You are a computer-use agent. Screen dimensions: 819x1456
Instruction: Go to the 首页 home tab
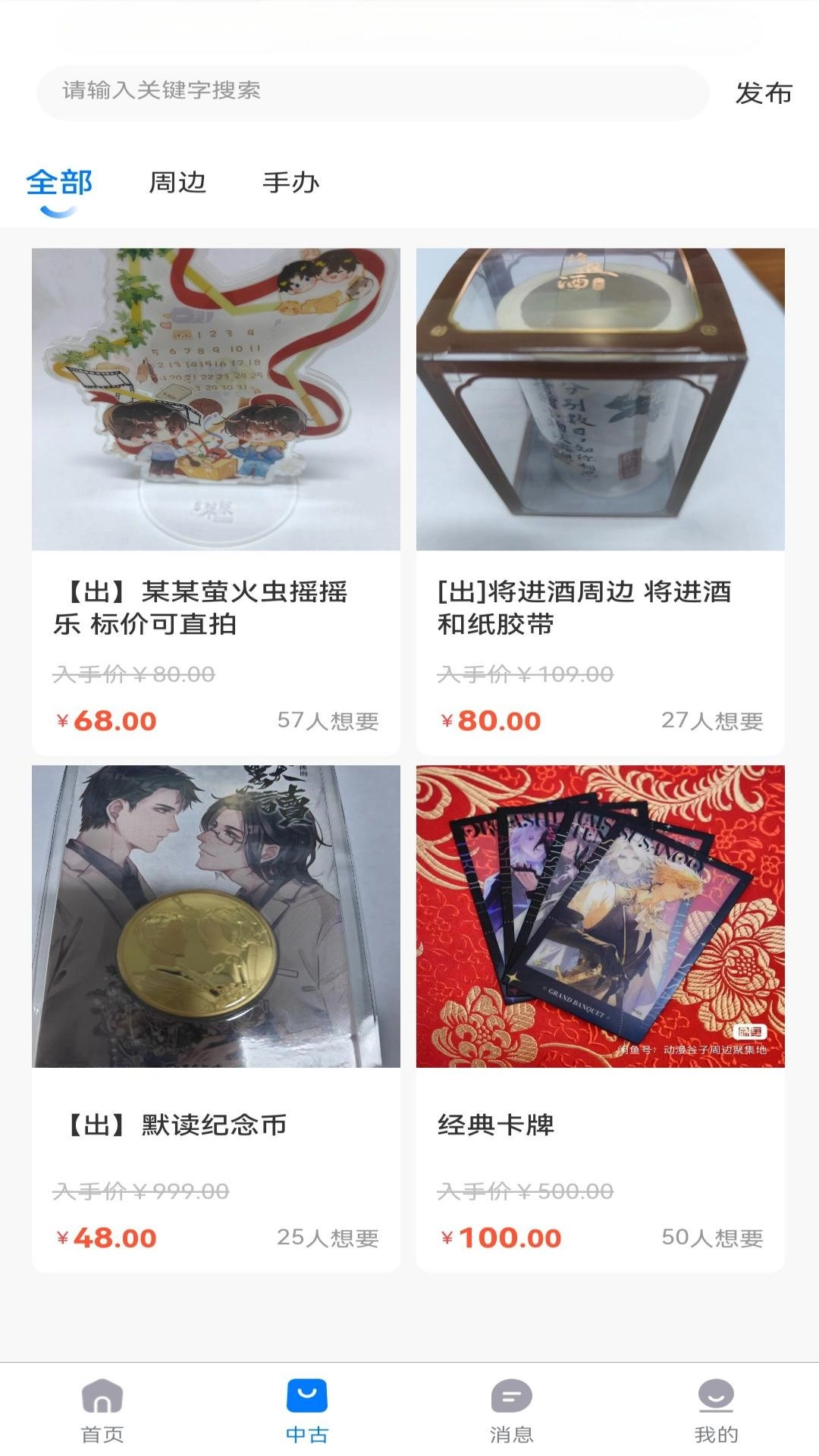tap(102, 1410)
